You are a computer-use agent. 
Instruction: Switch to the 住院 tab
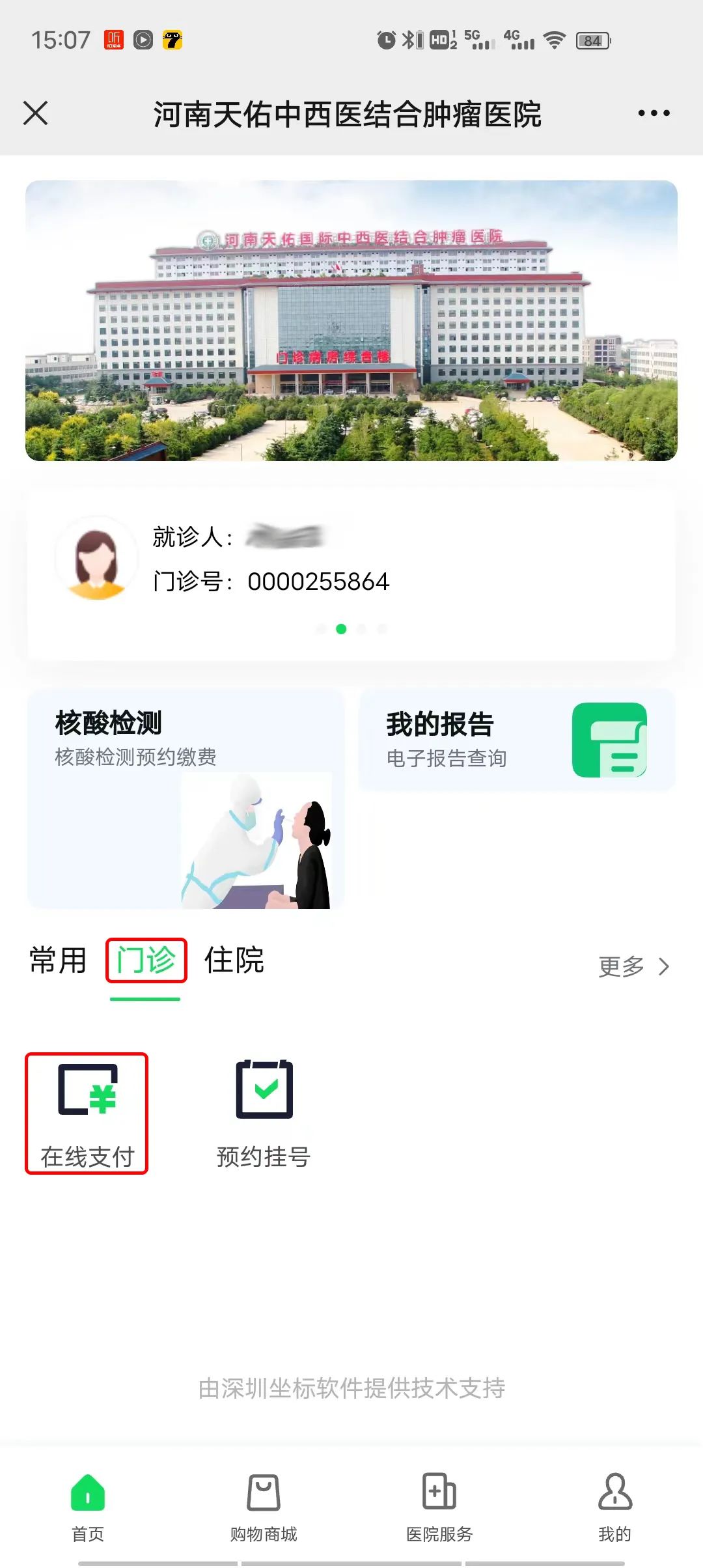point(234,960)
